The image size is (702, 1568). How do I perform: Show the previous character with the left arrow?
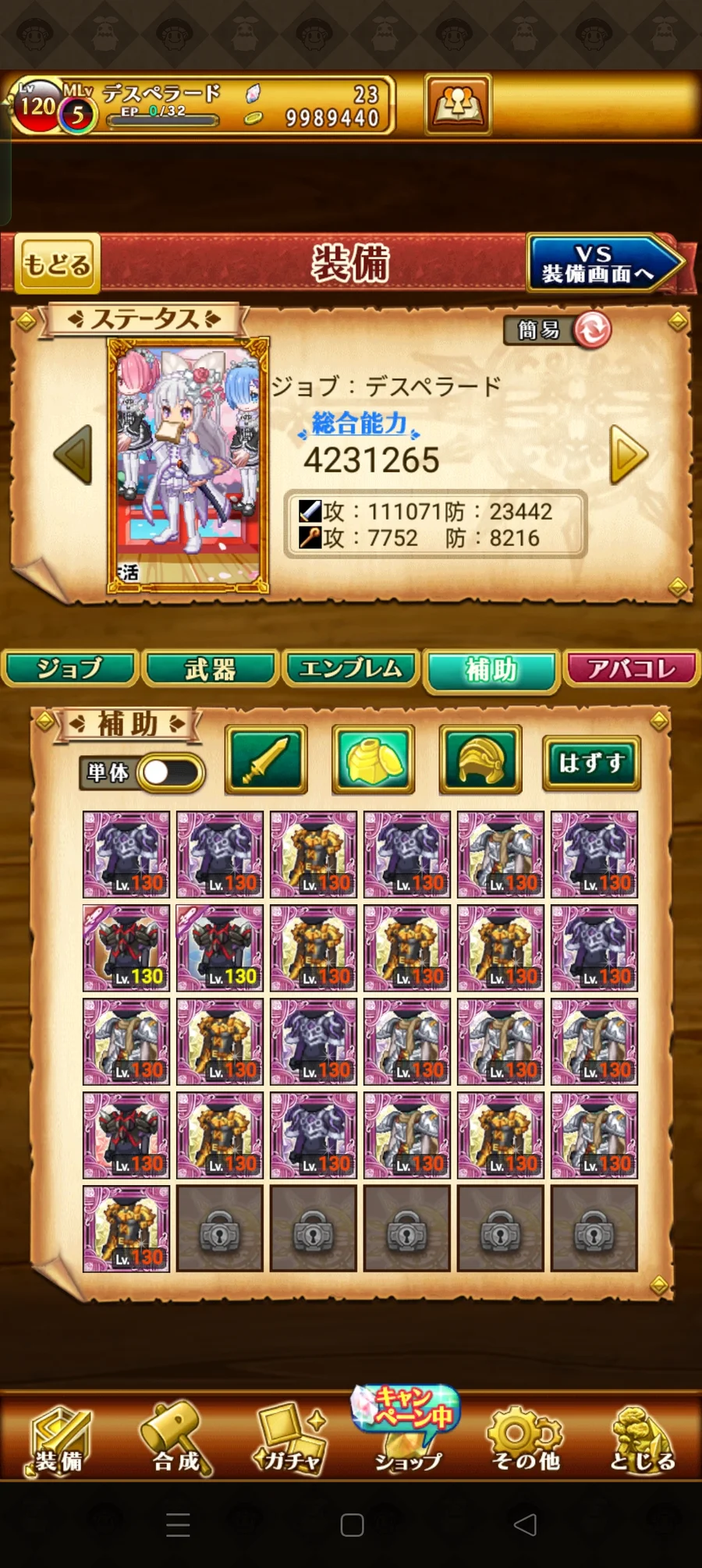(x=73, y=454)
